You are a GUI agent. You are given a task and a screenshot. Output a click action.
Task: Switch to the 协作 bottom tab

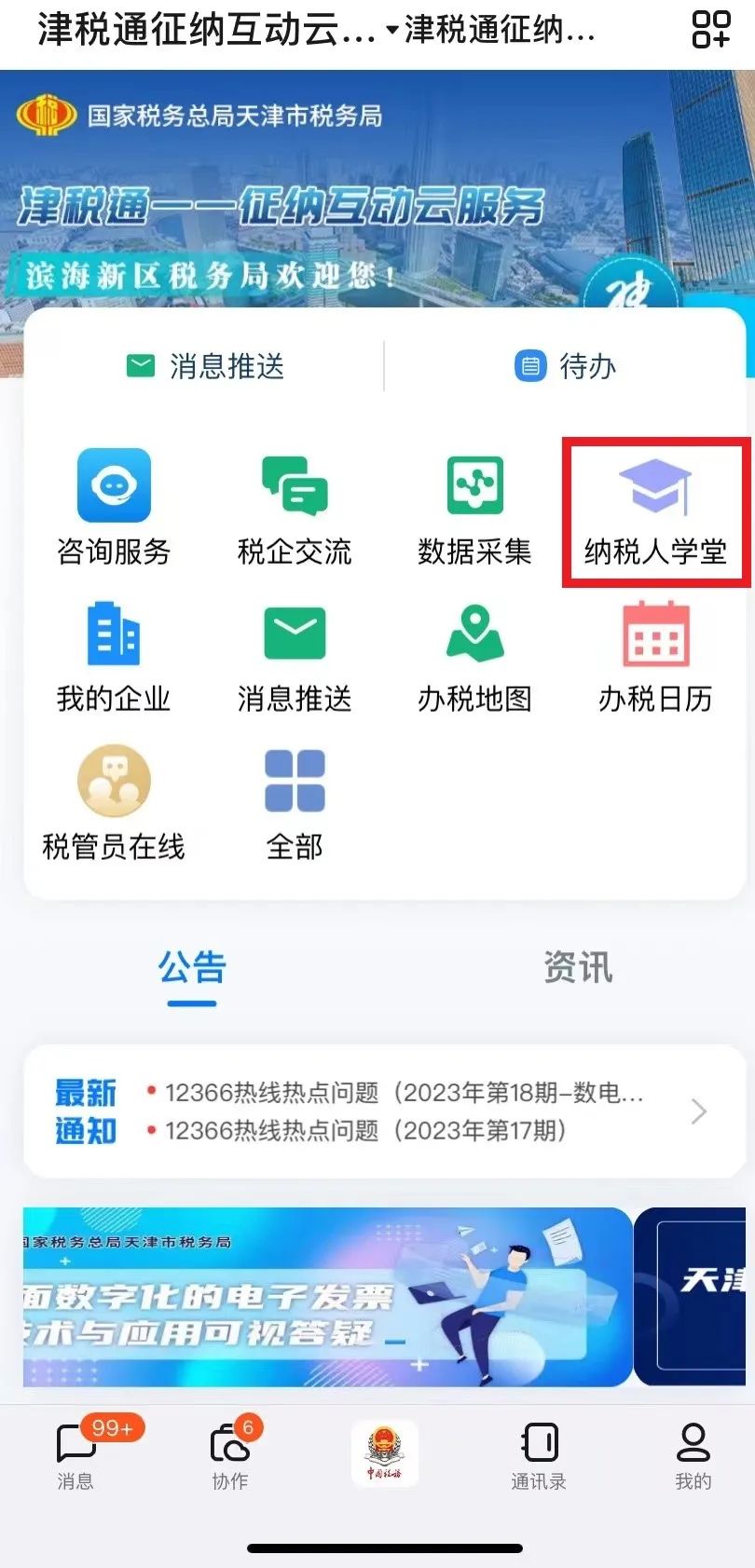click(230, 1455)
